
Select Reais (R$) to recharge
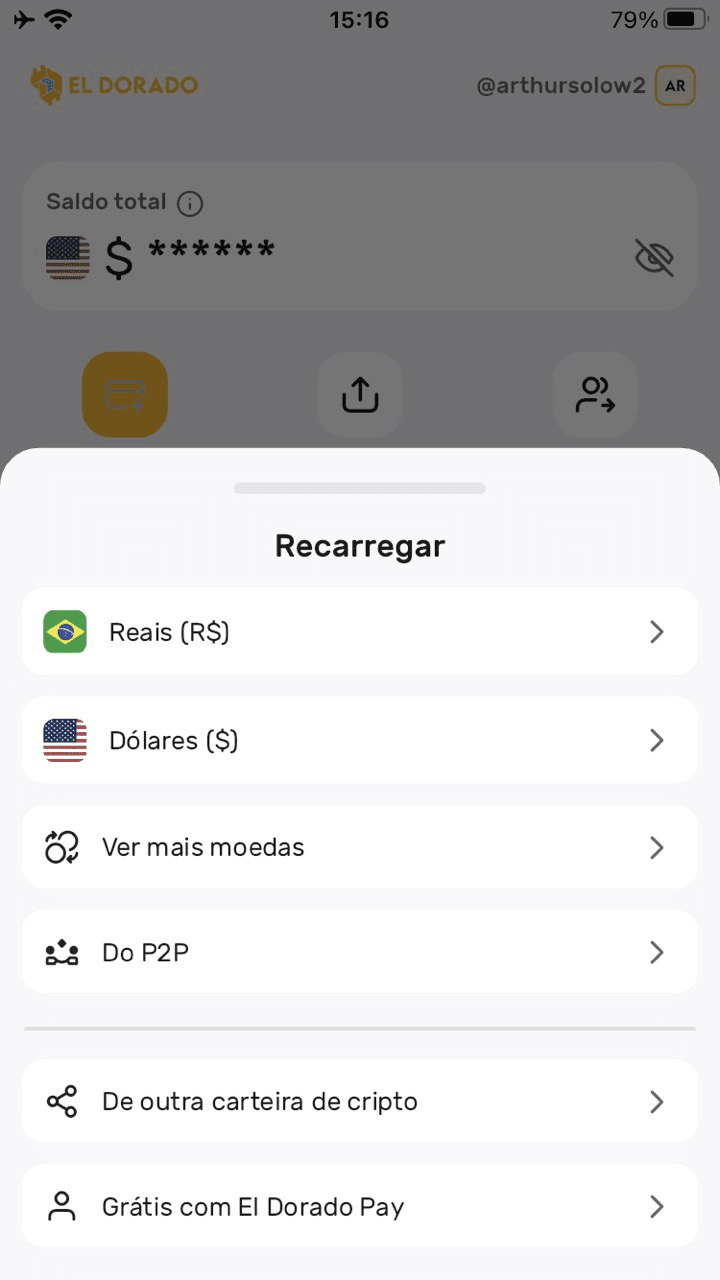(359, 632)
